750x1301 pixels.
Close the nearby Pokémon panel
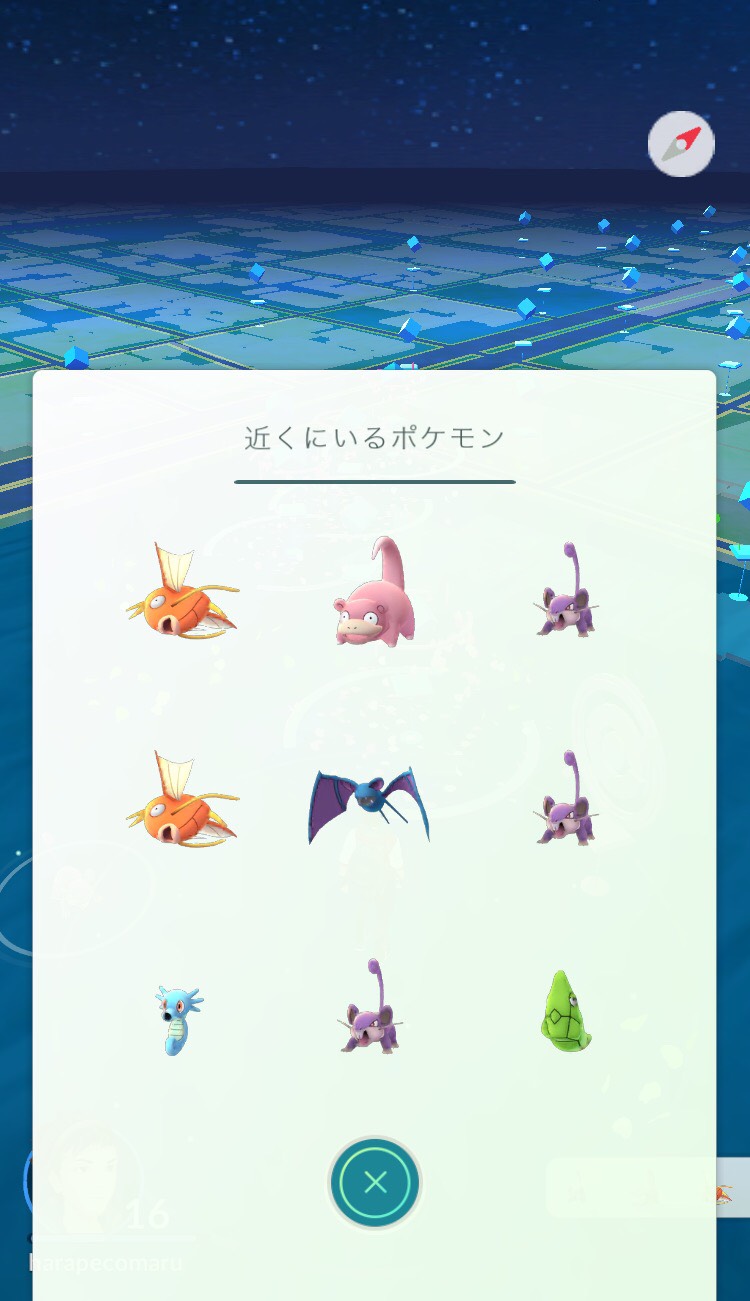[x=375, y=1183]
